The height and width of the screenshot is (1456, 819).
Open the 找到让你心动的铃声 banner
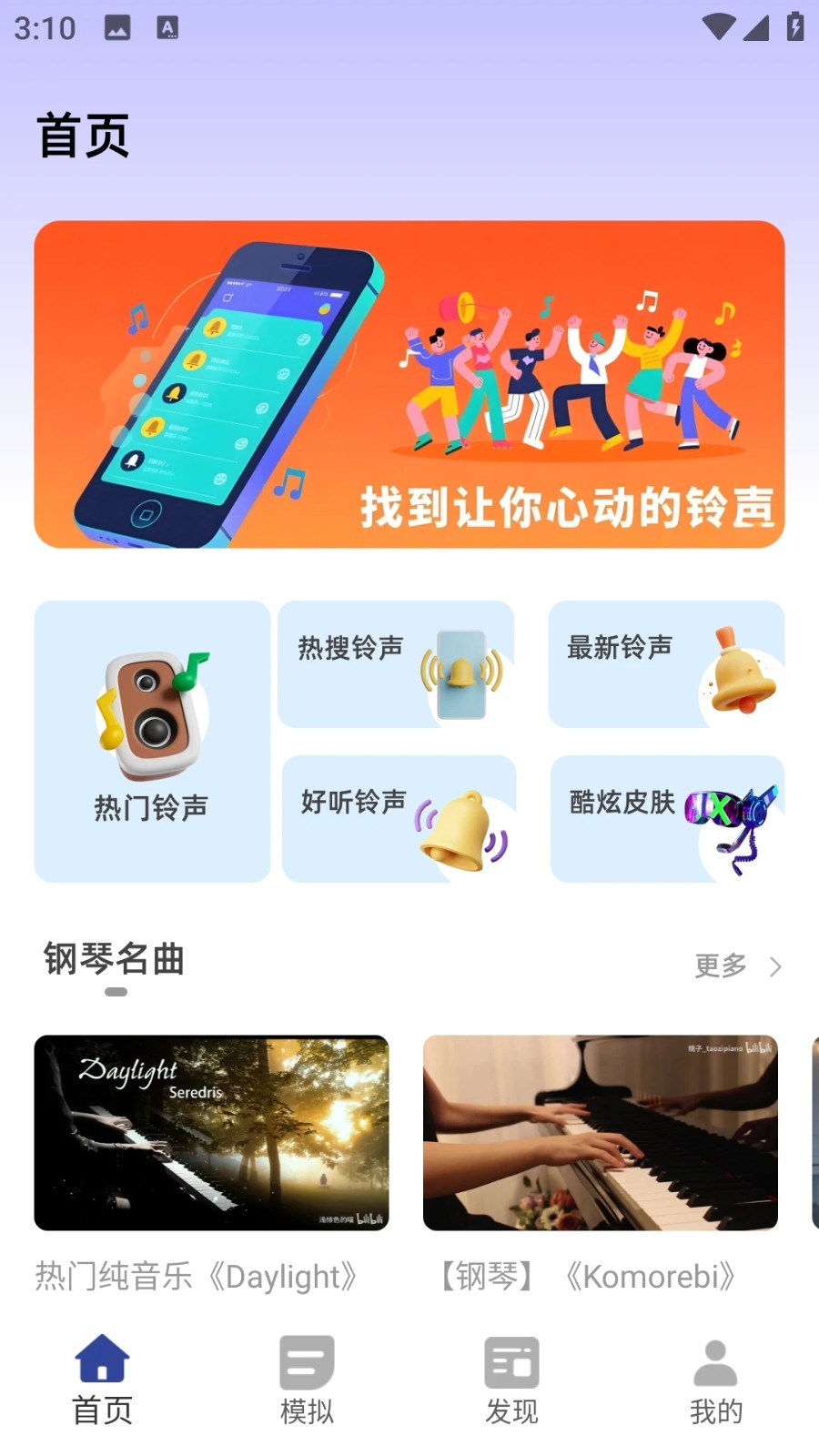pyautogui.click(x=409, y=384)
